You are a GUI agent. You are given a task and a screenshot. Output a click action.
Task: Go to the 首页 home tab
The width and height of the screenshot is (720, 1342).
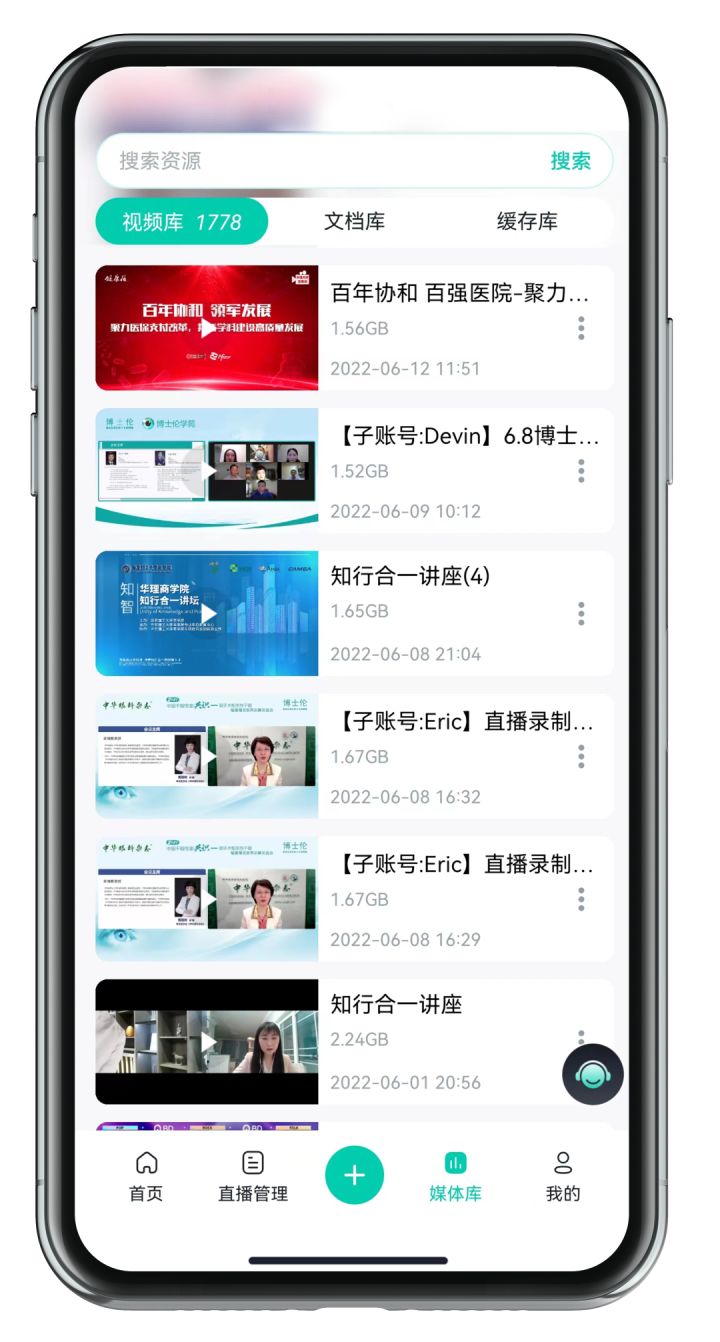146,1176
